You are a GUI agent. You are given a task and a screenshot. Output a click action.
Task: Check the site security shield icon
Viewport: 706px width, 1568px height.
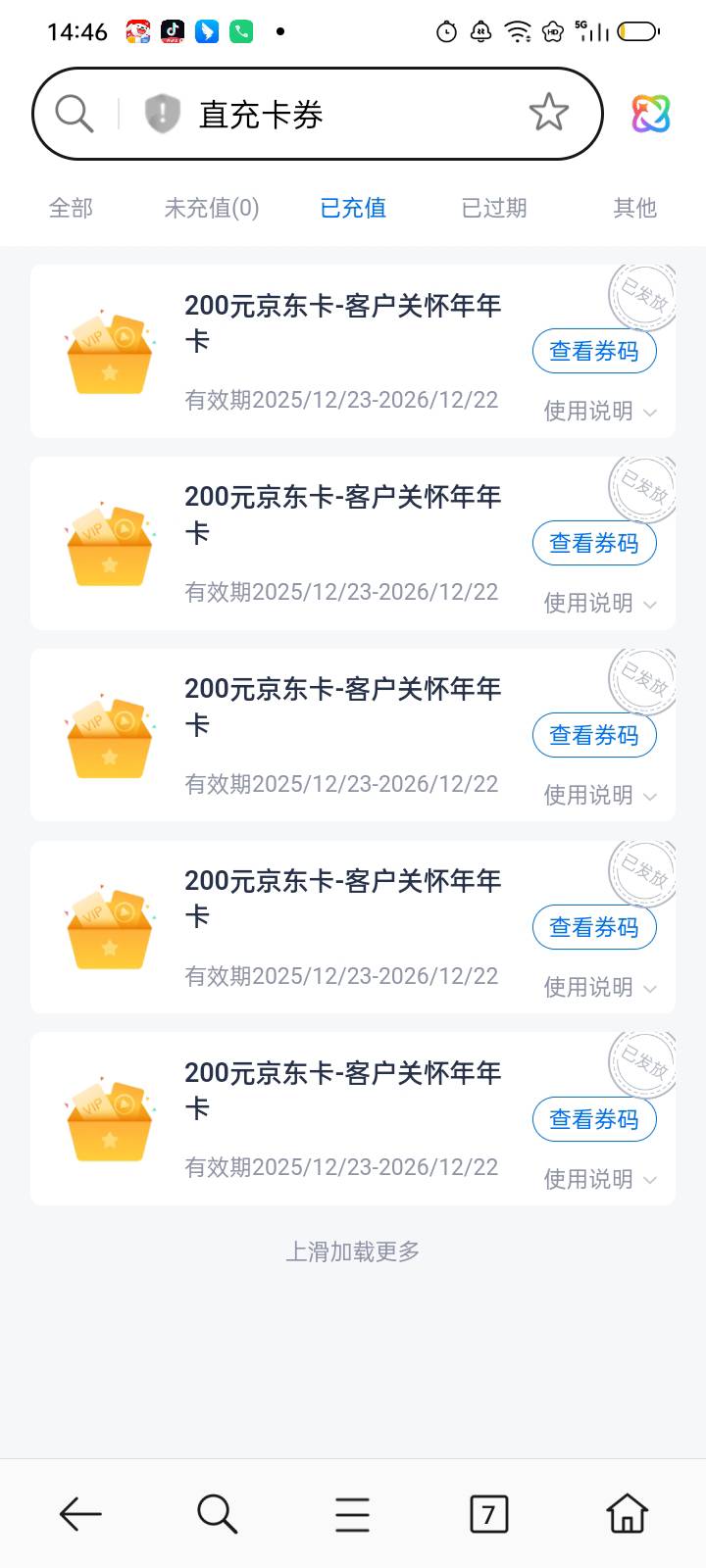click(x=162, y=114)
